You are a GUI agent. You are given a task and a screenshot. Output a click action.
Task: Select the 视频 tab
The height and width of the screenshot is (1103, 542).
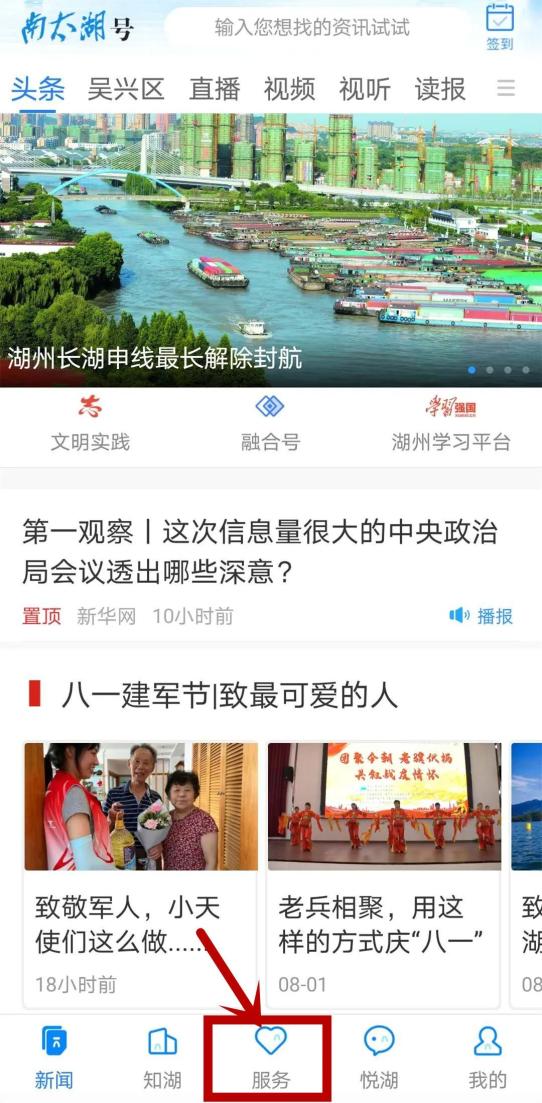pyautogui.click(x=289, y=89)
